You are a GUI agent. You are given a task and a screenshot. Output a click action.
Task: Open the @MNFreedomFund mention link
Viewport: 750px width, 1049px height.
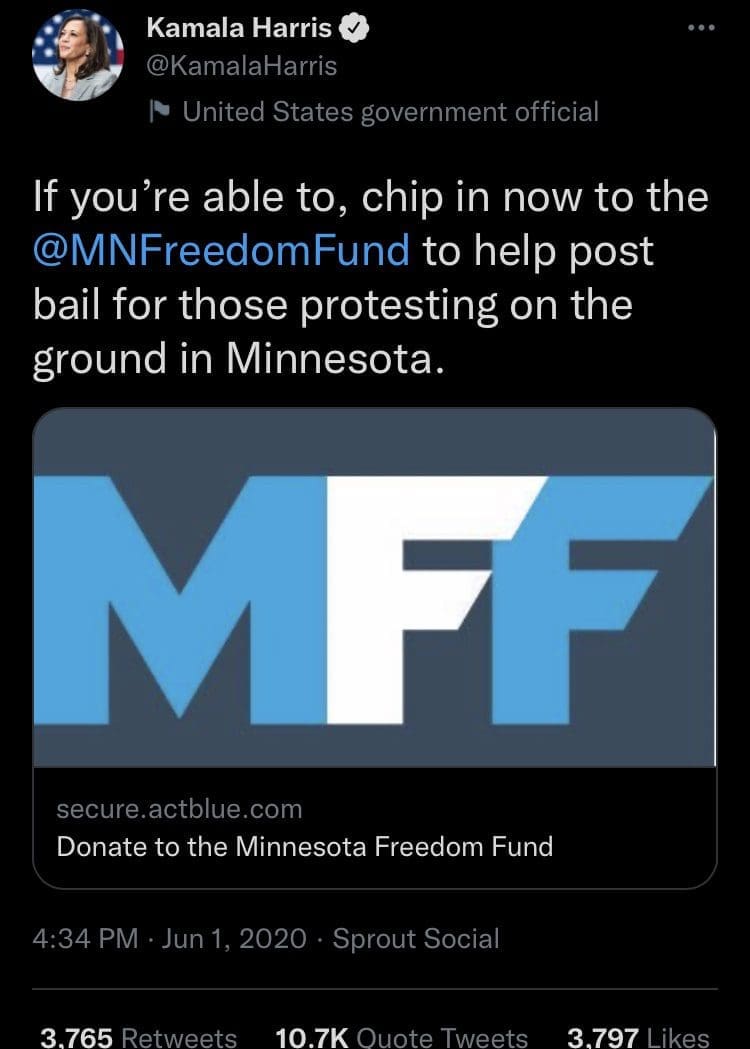pos(220,249)
